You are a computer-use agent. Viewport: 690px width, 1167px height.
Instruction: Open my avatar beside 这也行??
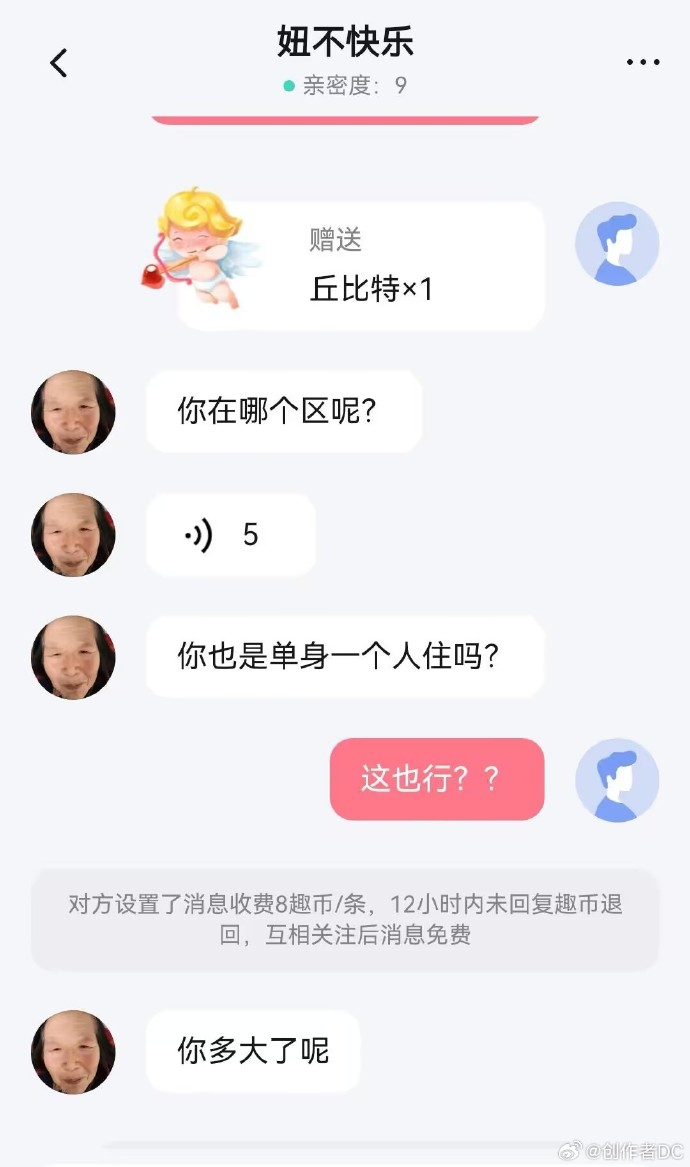coord(617,780)
